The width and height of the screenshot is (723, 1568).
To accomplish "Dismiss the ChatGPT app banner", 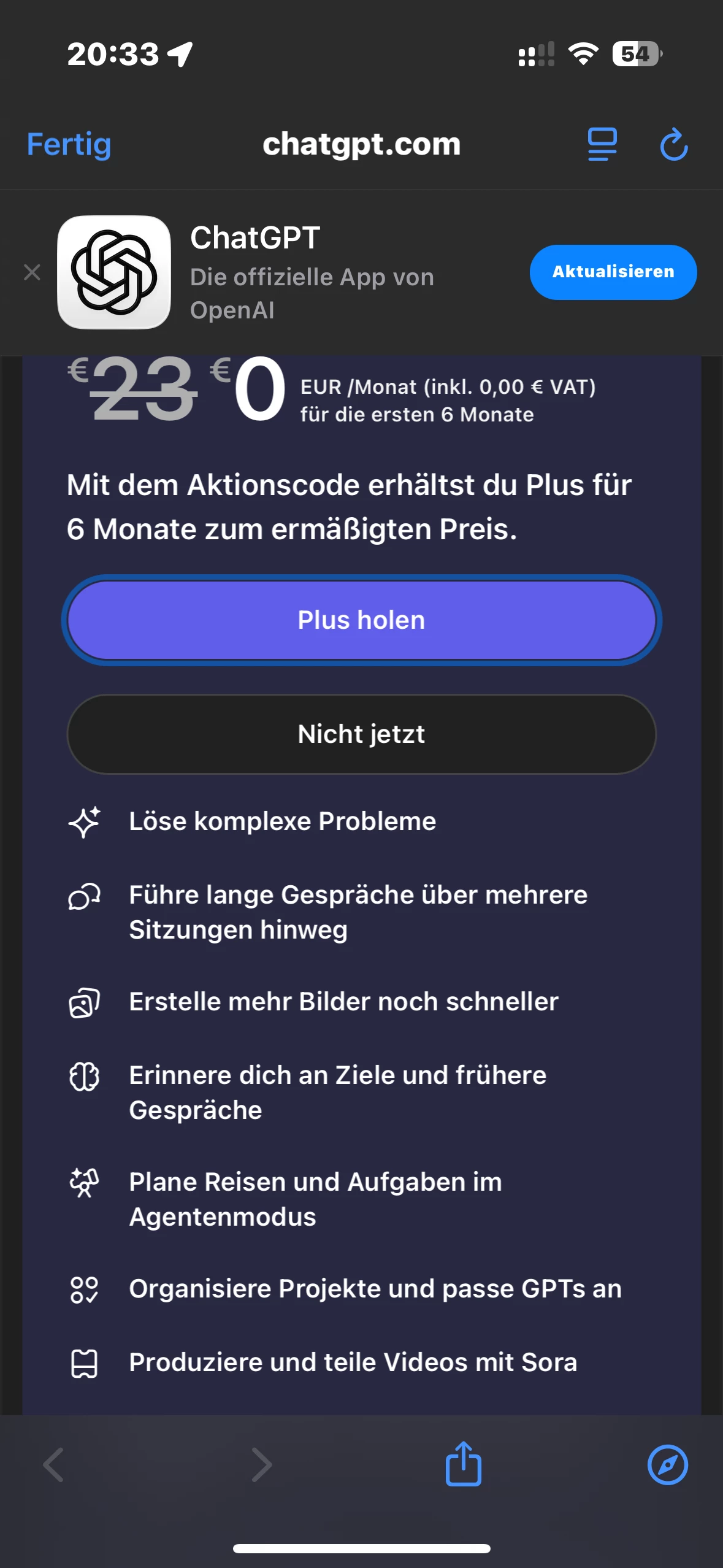I will point(32,272).
